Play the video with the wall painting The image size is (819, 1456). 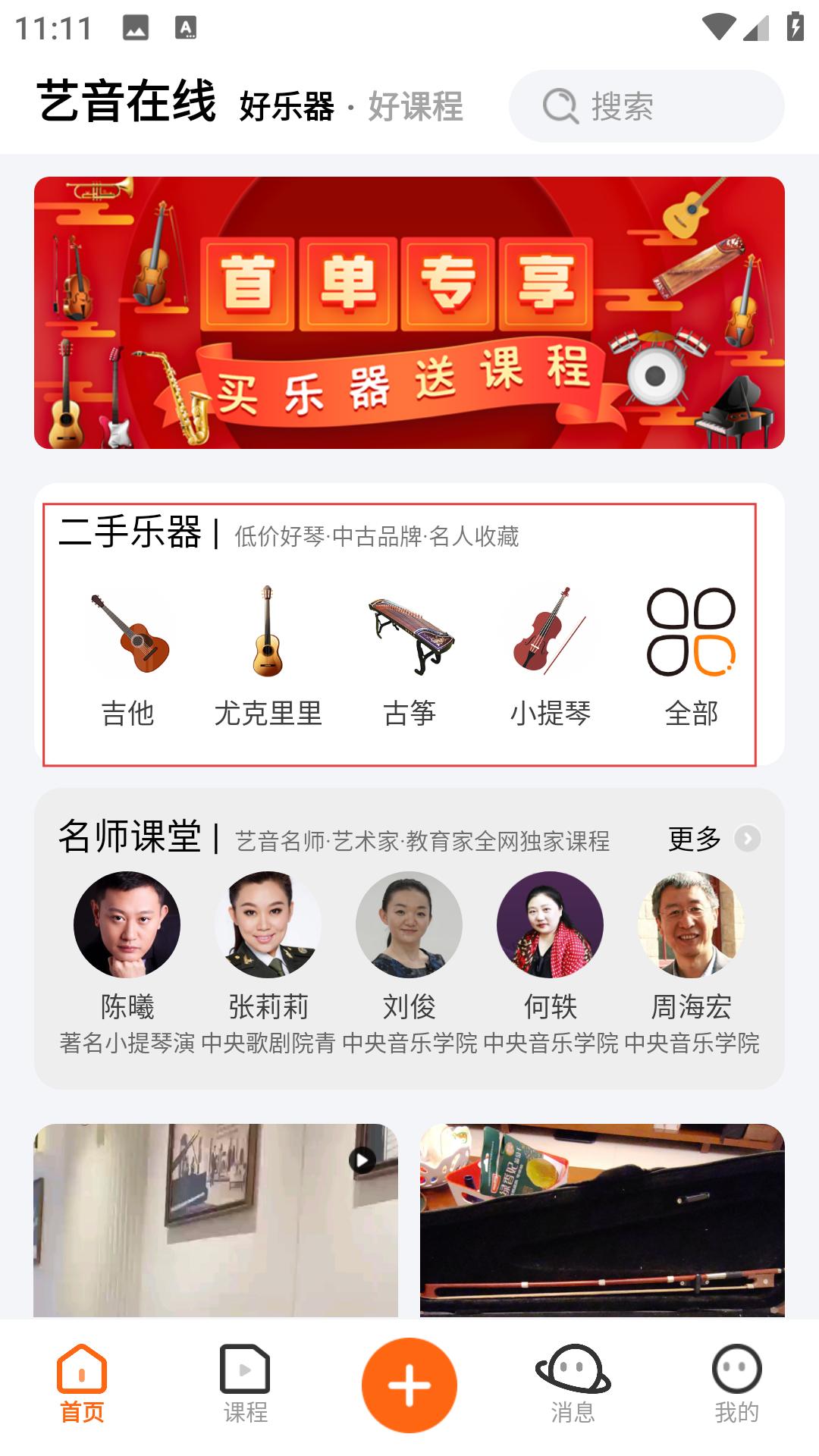point(216,1220)
